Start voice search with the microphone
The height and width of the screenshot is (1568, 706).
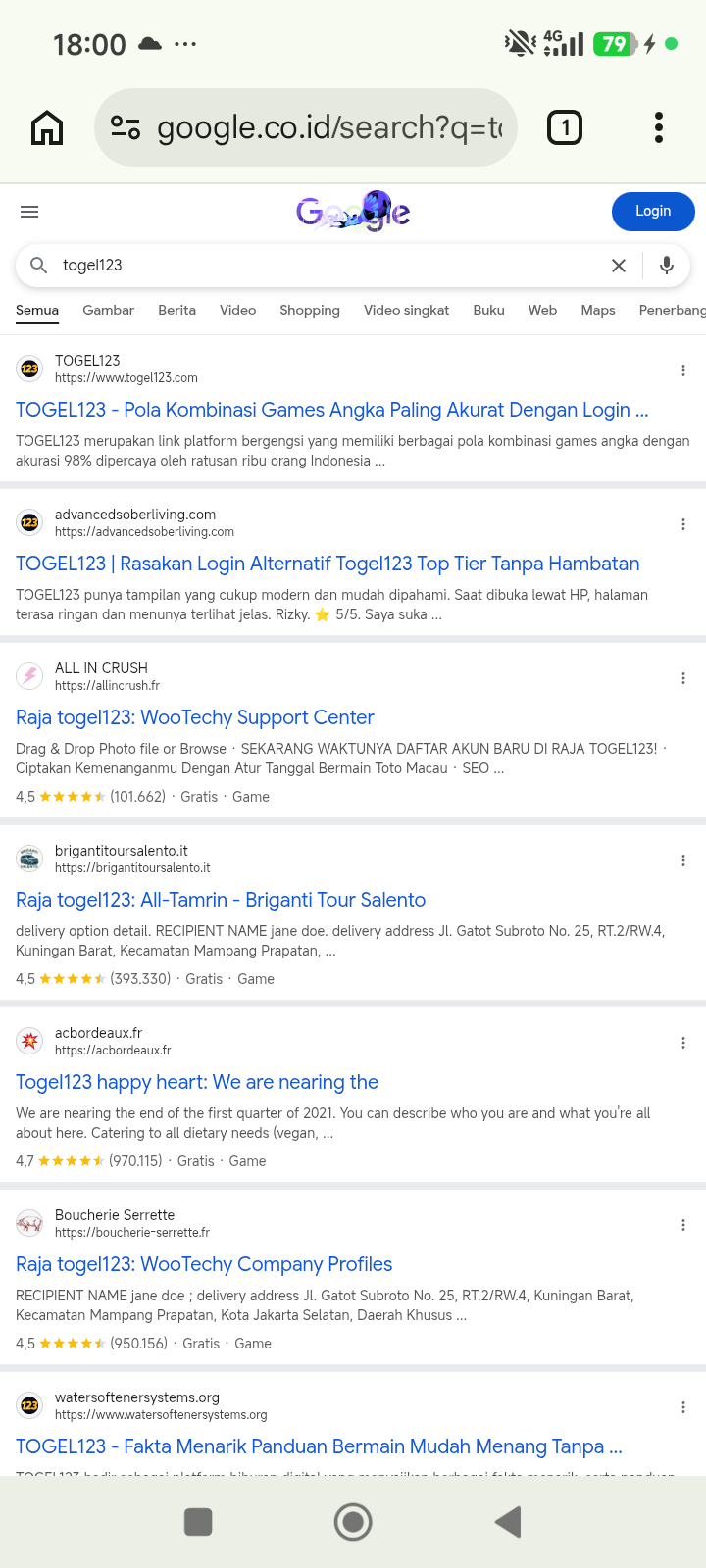pyautogui.click(x=667, y=266)
